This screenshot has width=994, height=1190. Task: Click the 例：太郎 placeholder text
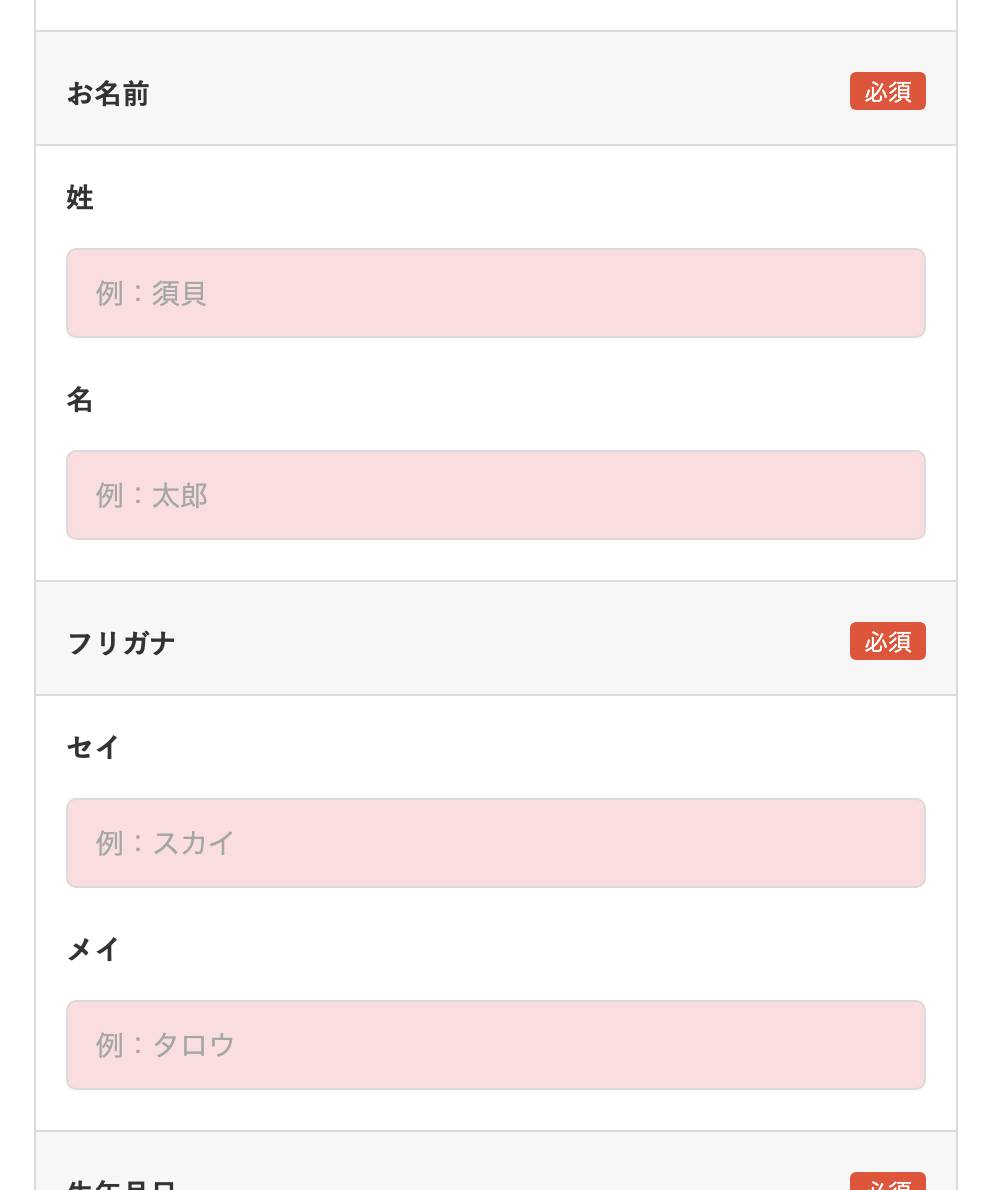click(x=149, y=494)
